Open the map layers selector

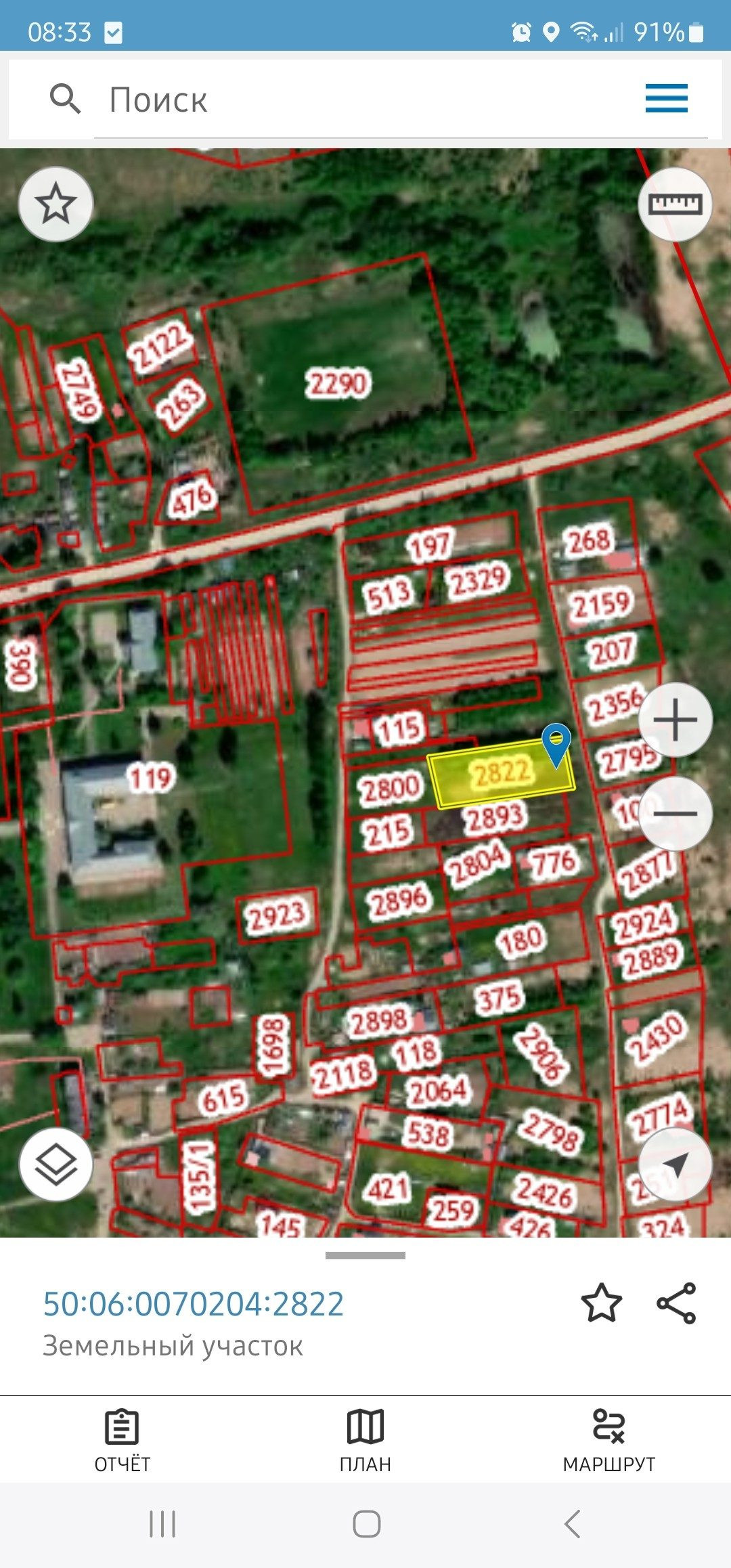point(56,1164)
